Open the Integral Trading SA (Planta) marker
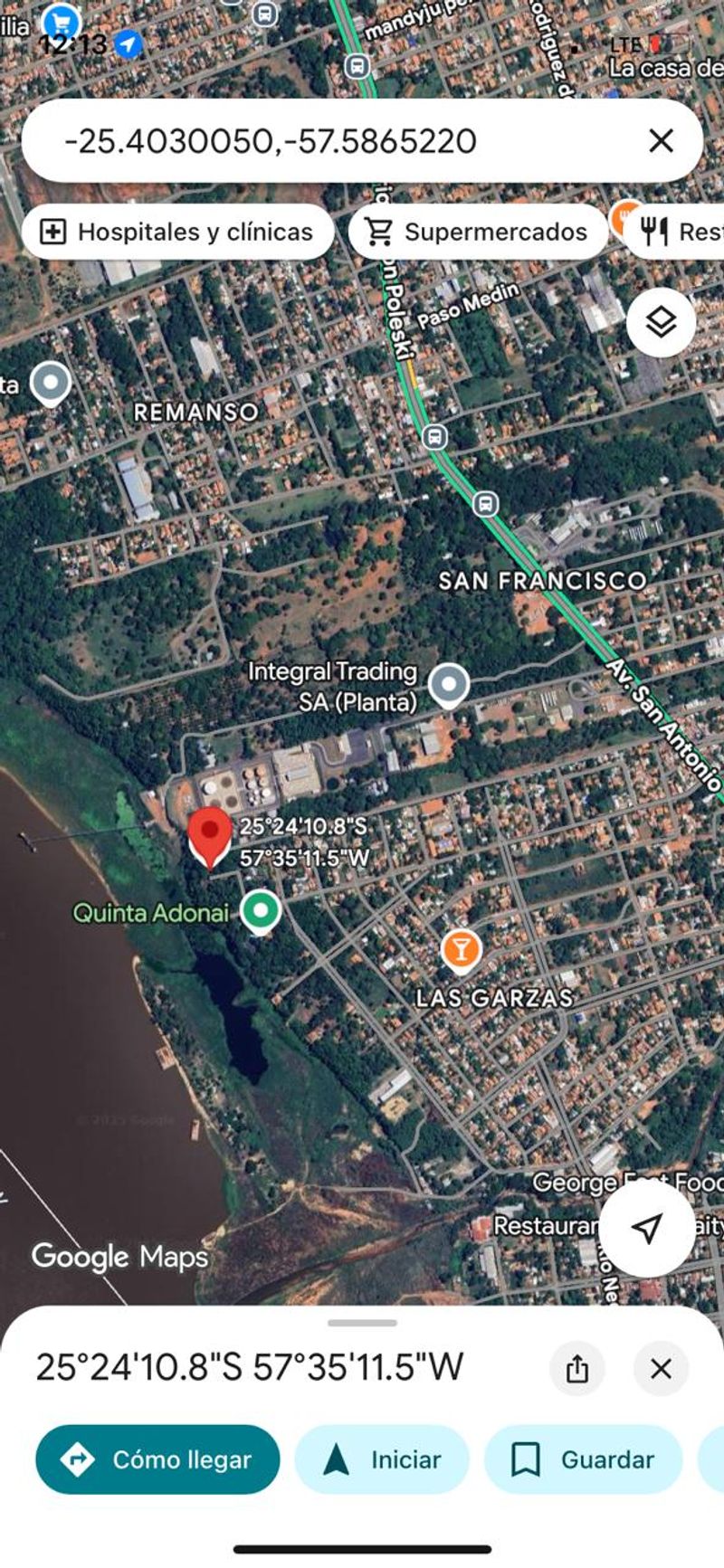Screen dimensions: 724x1568 [449, 684]
